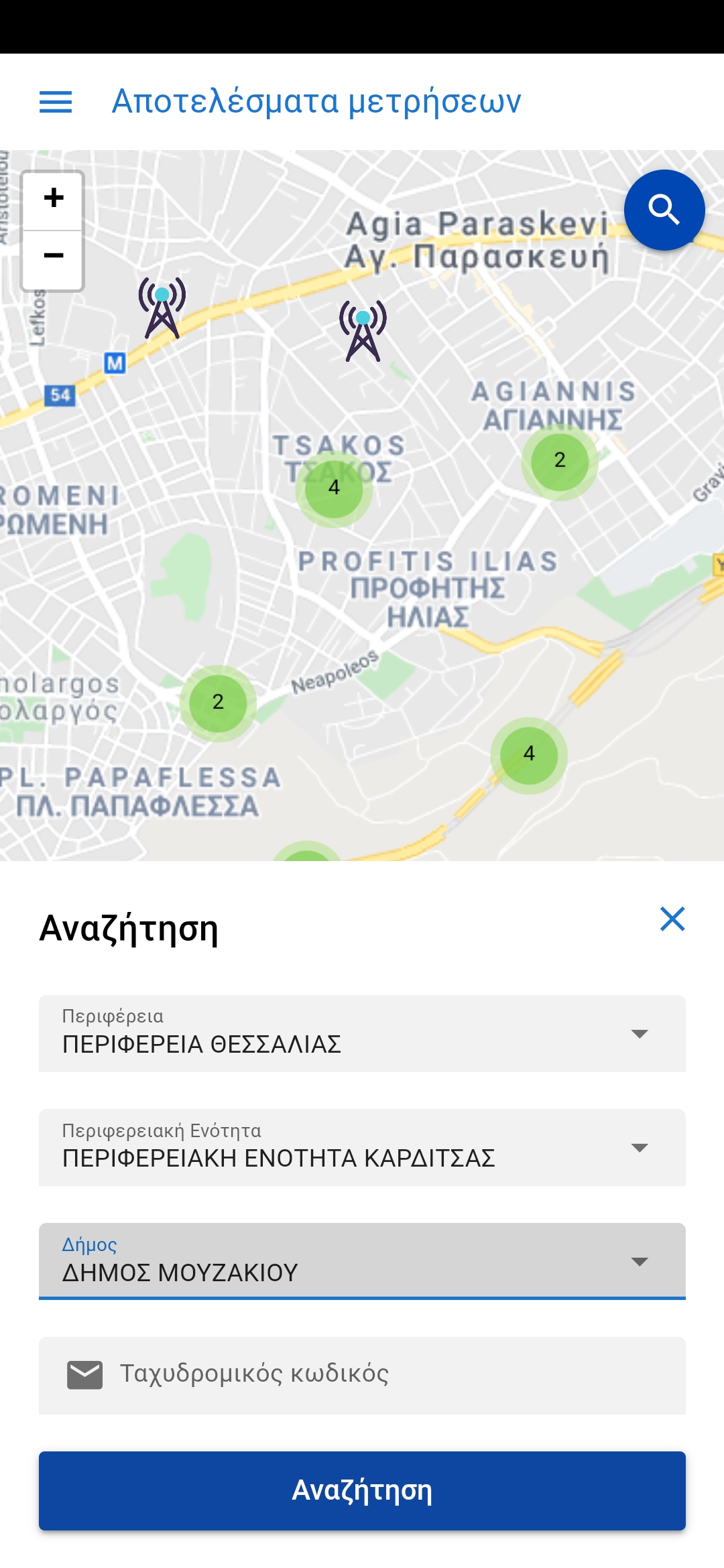Close the Αναζήτηση panel with the X
This screenshot has height=1568, width=724.
pos(672,921)
